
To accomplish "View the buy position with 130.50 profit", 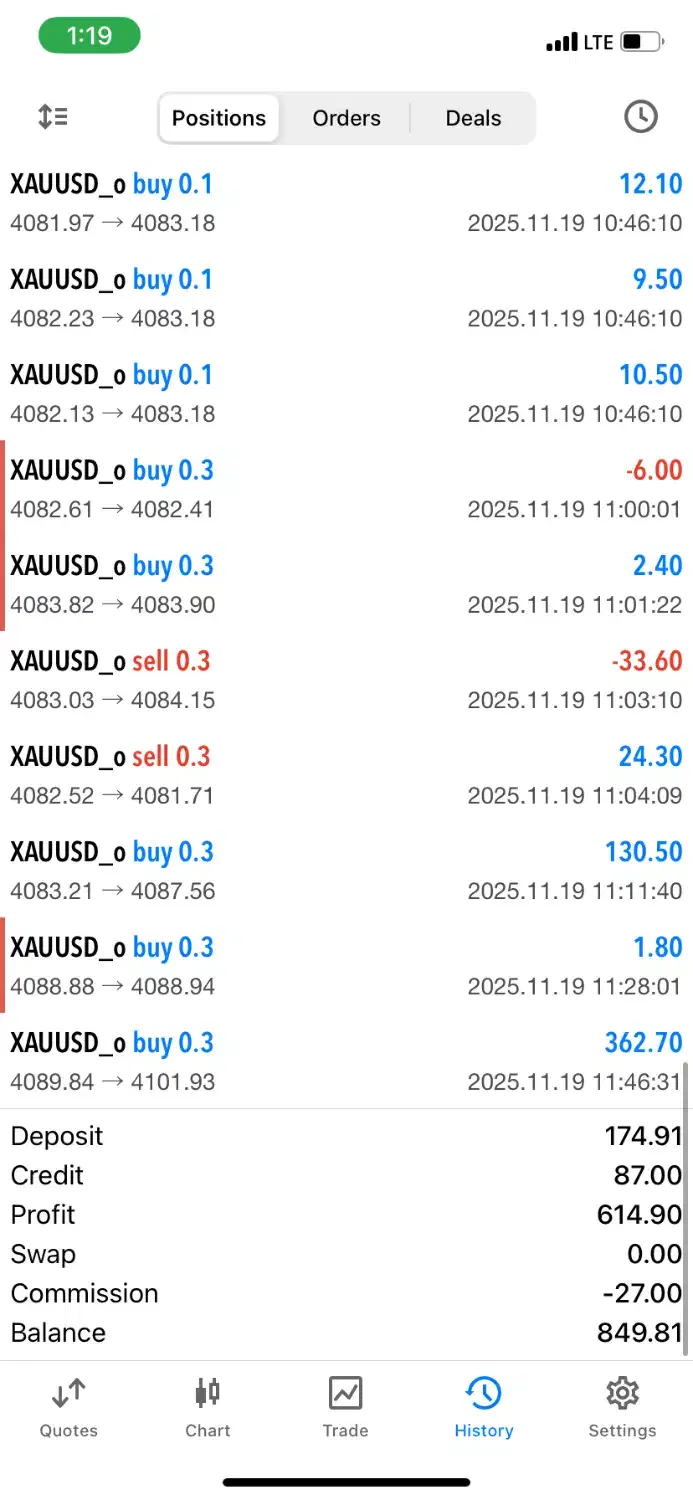I will tap(346, 871).
